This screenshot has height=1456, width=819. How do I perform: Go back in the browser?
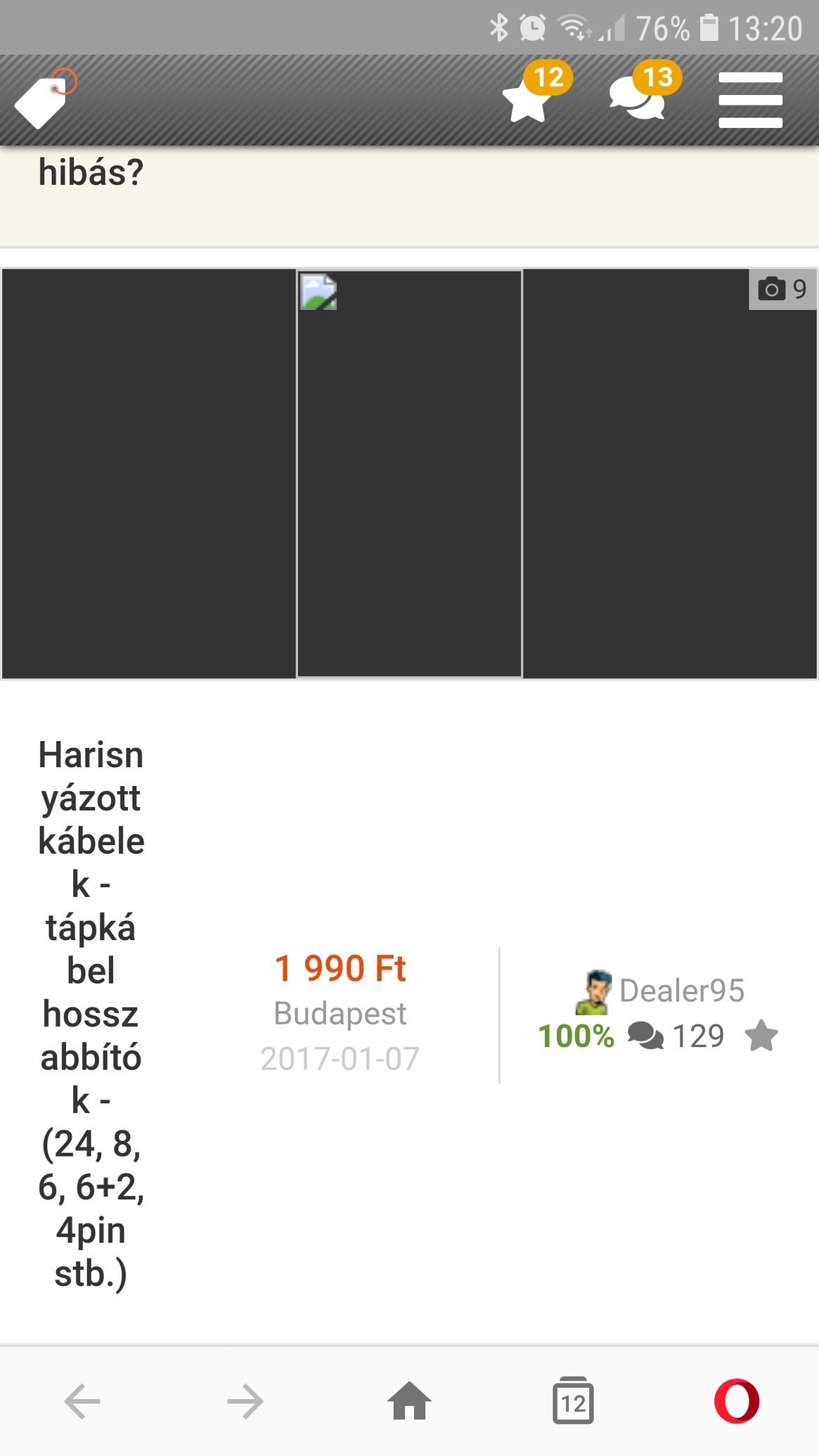coord(82,1401)
